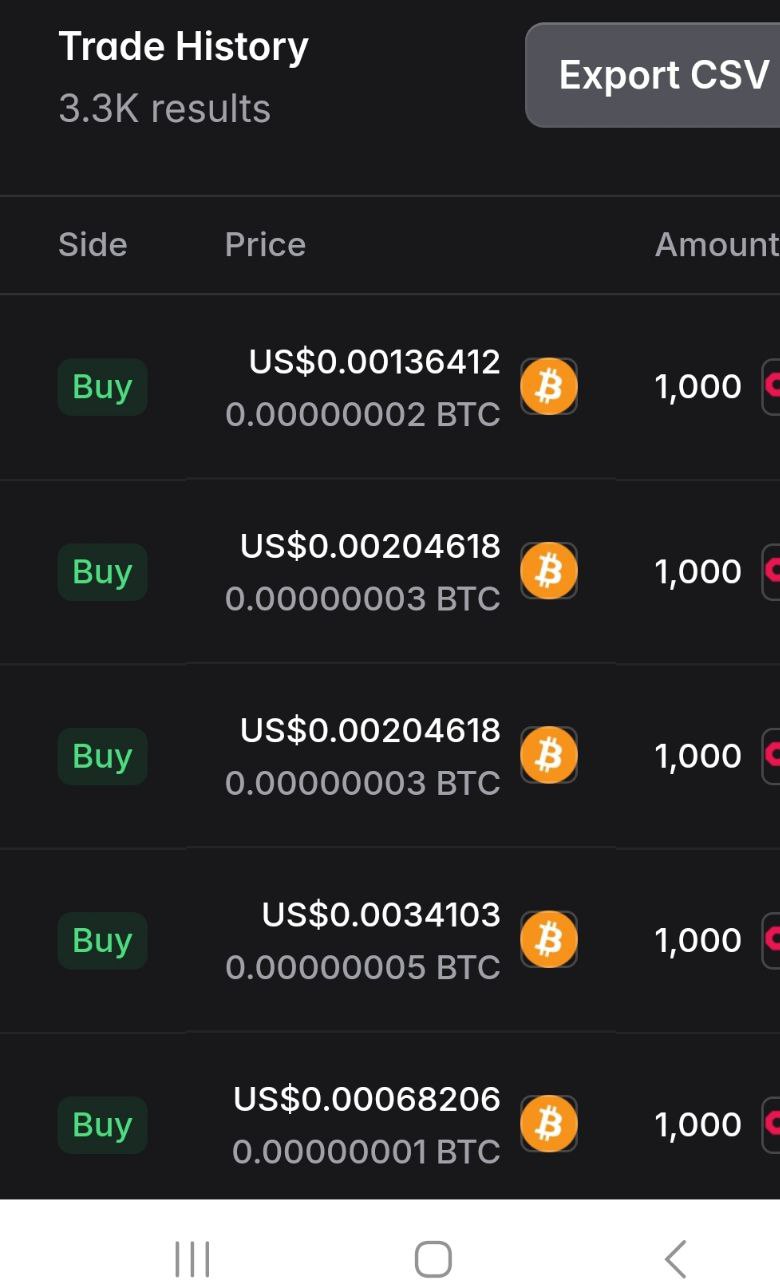
Task: Go back with the system back button
Action: (676, 1258)
